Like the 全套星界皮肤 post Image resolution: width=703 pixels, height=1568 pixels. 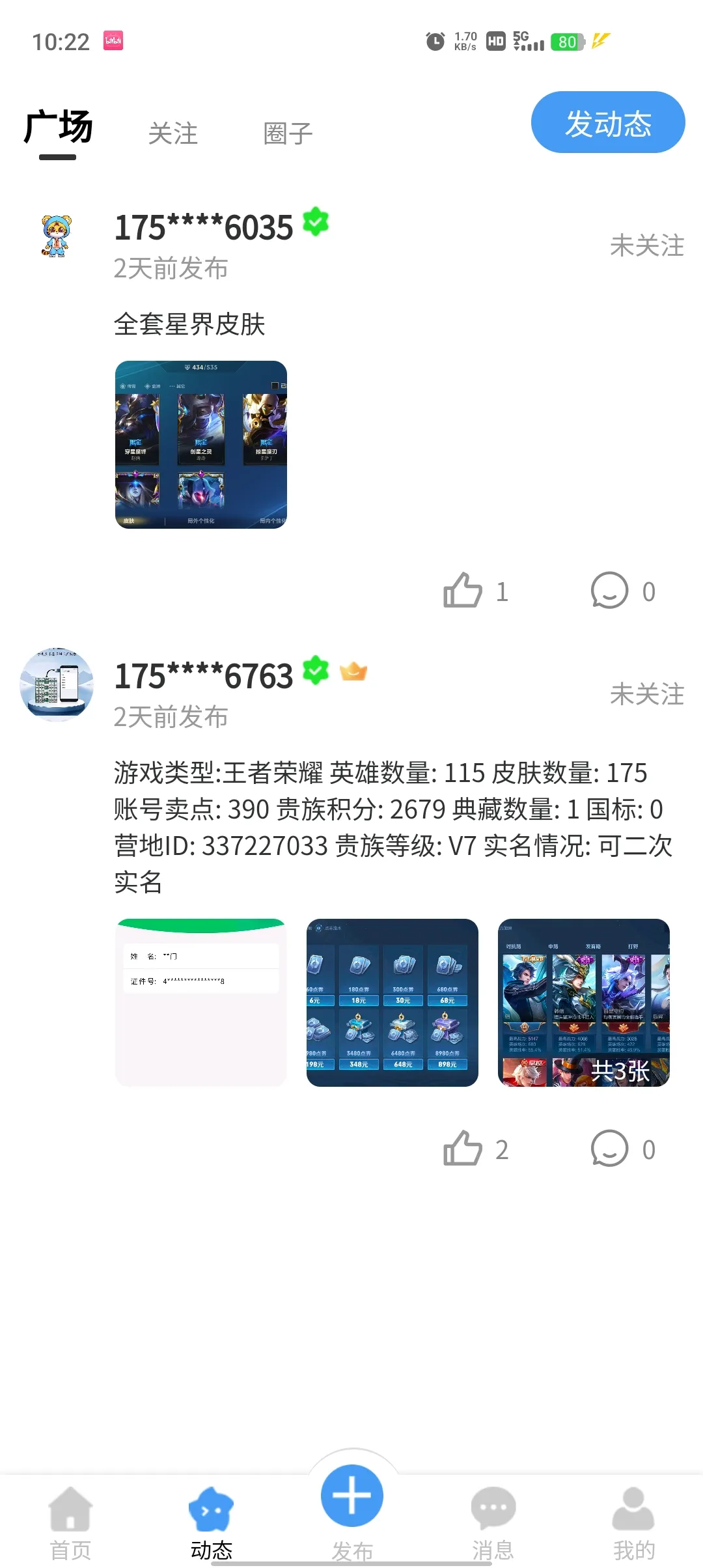point(463,591)
